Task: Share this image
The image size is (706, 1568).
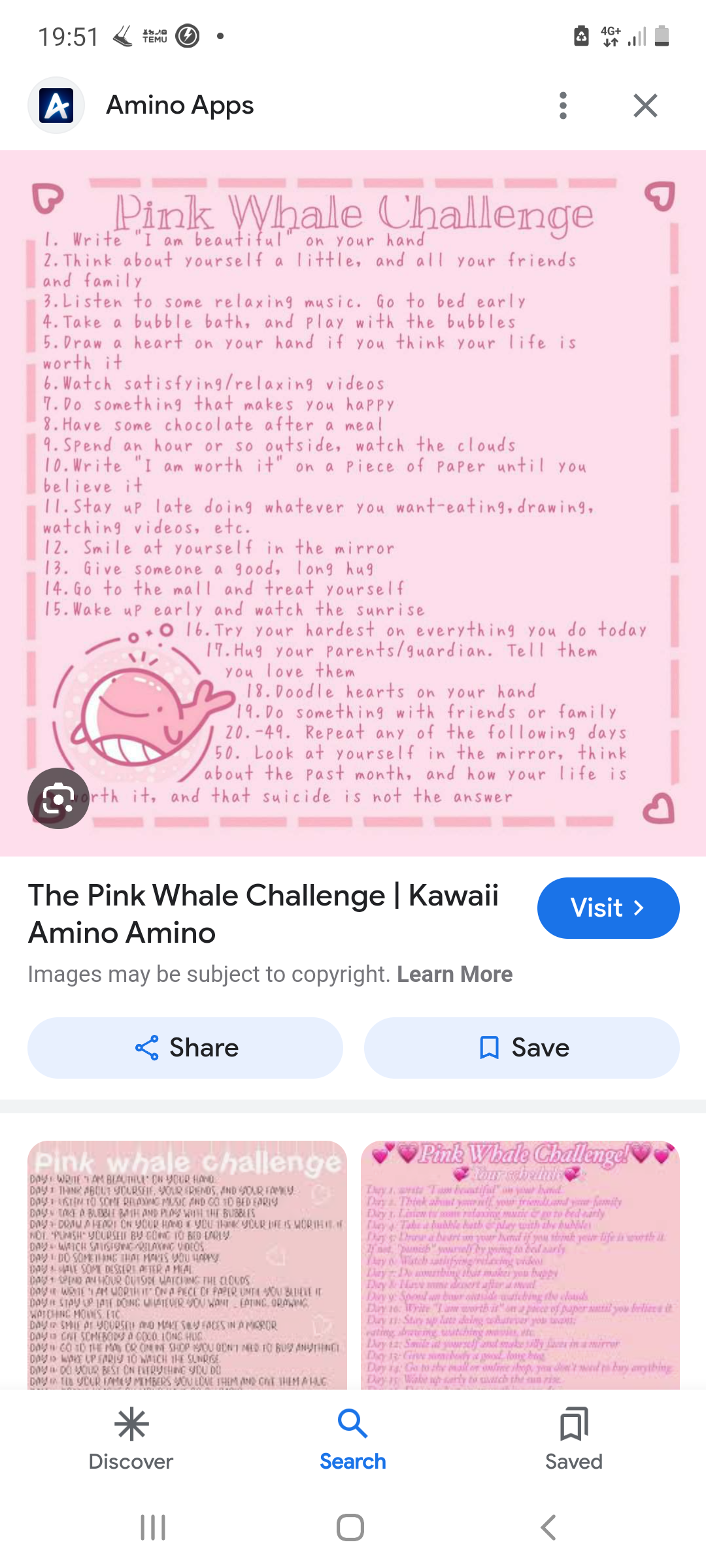Action: (185, 1048)
